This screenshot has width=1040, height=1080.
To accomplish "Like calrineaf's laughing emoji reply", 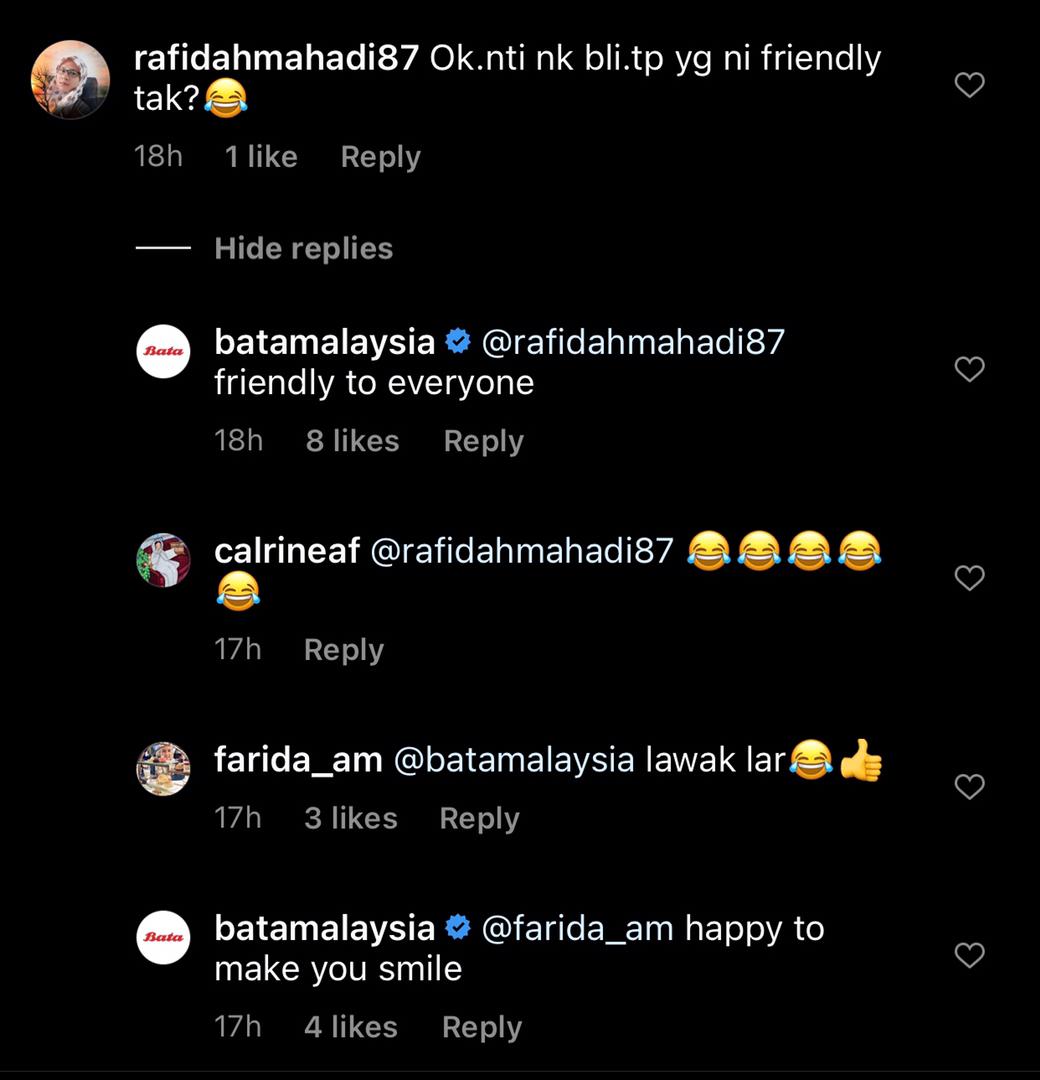I will tap(969, 578).
